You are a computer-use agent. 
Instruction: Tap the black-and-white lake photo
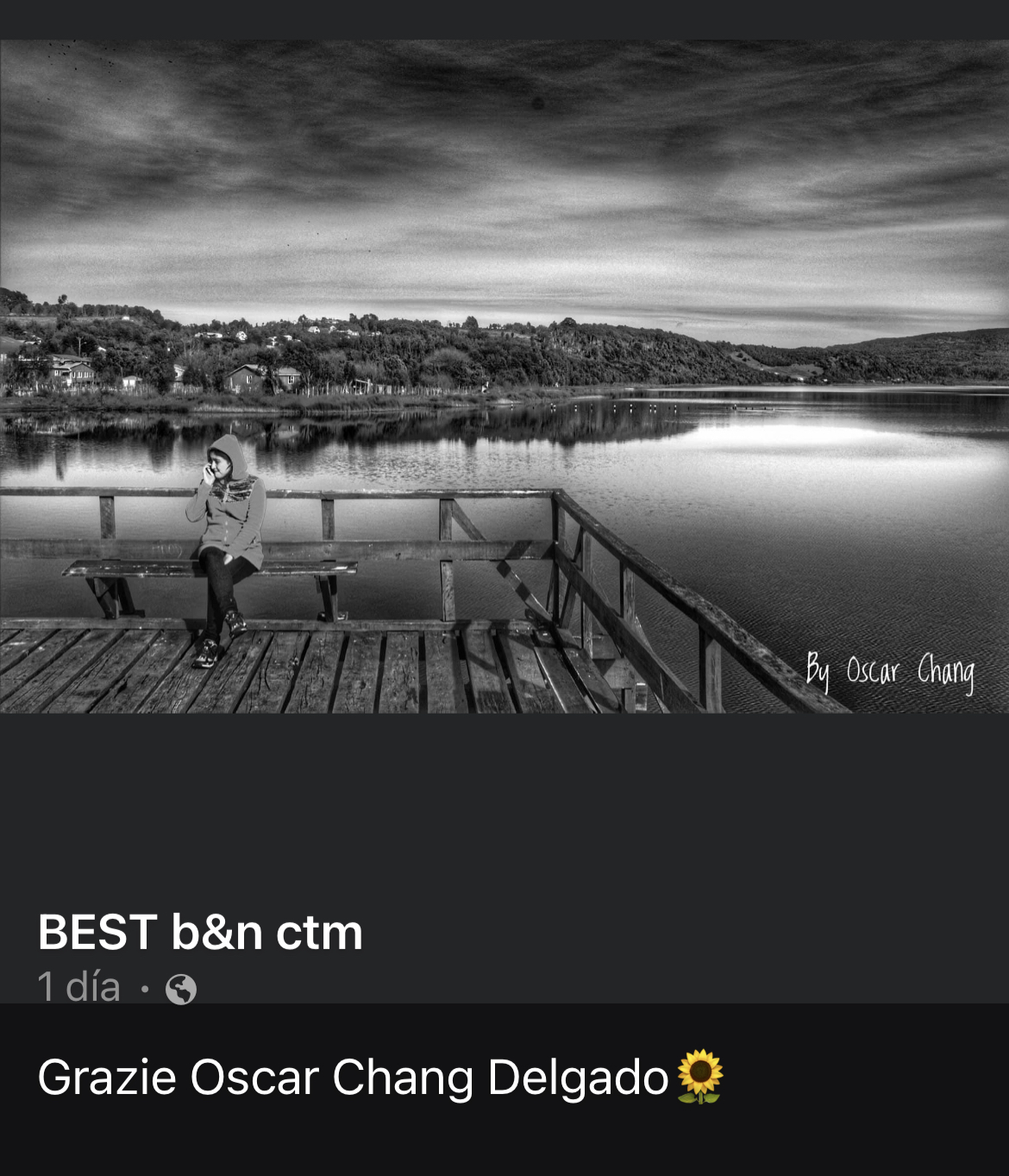(x=504, y=376)
